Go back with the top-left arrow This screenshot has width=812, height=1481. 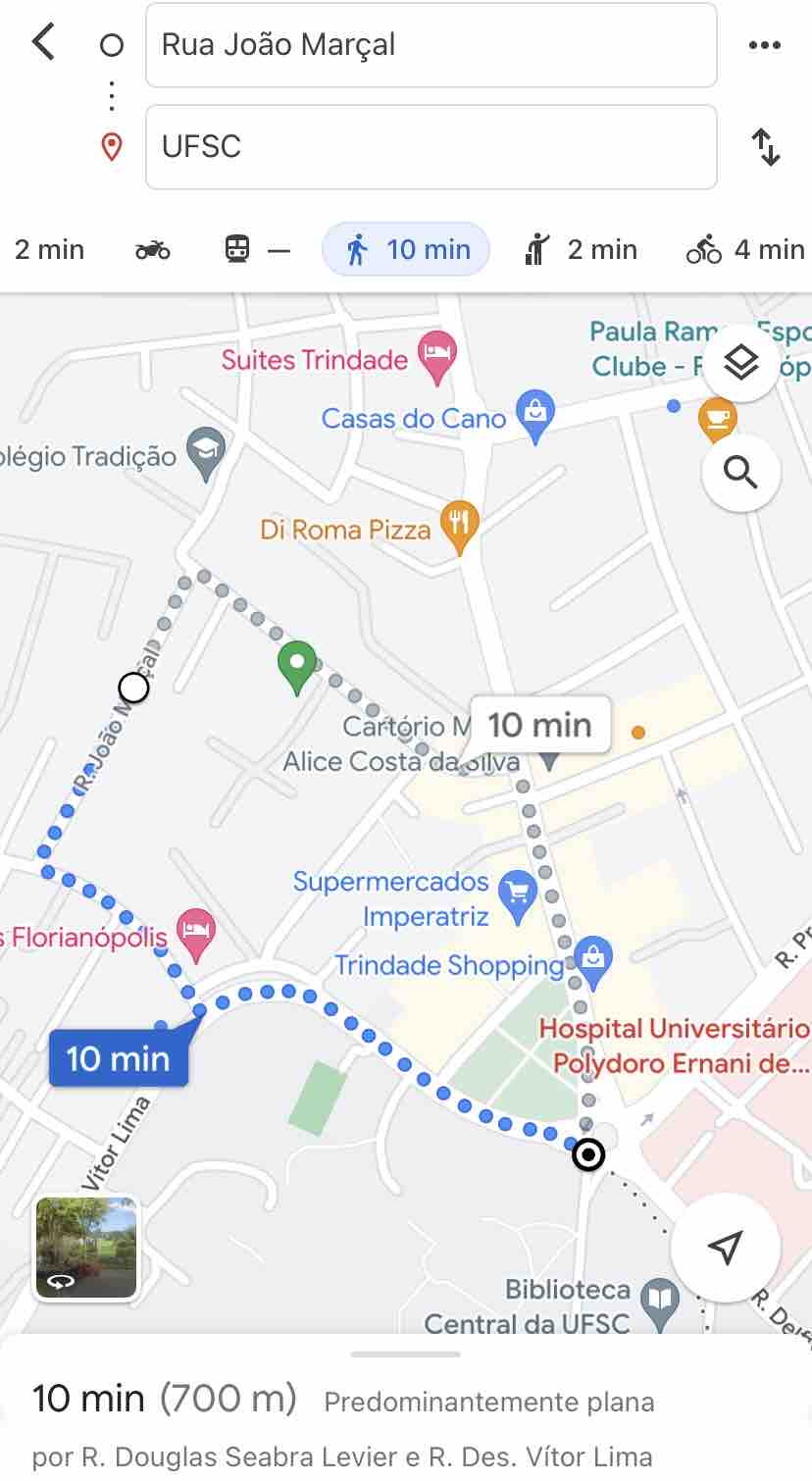coord(43,43)
